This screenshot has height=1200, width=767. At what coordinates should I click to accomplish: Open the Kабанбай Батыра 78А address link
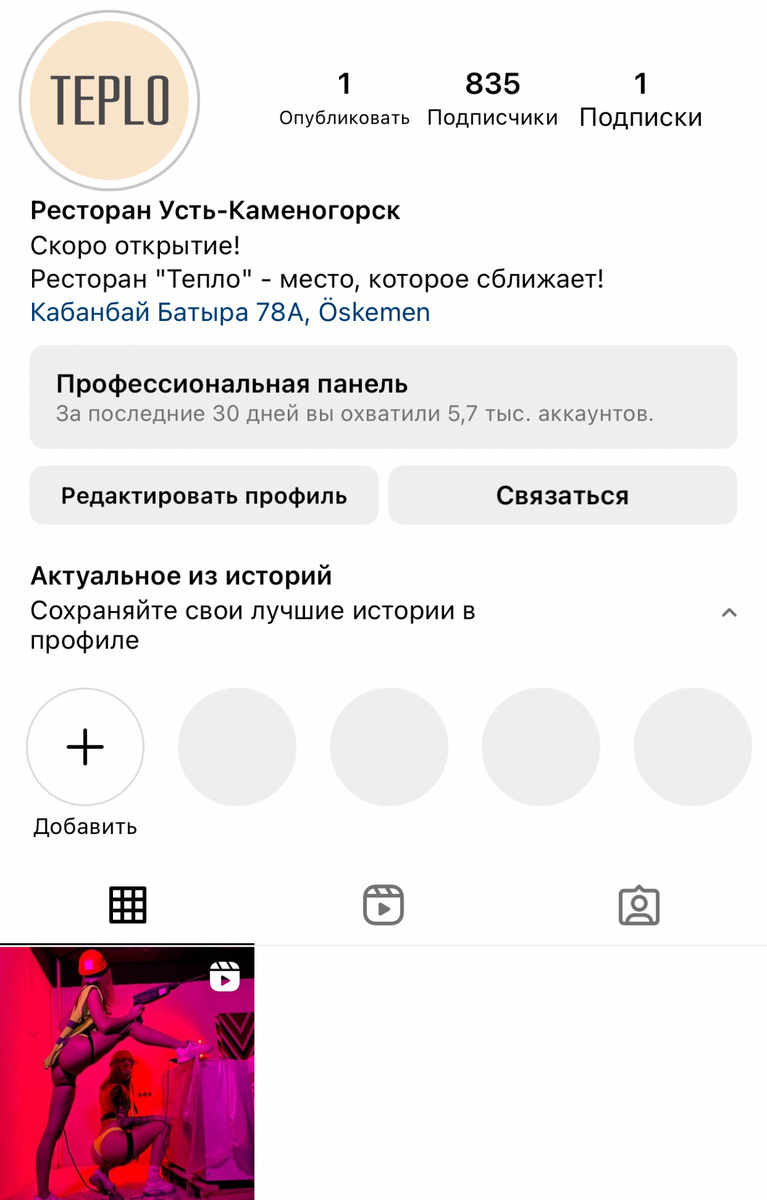(228, 312)
